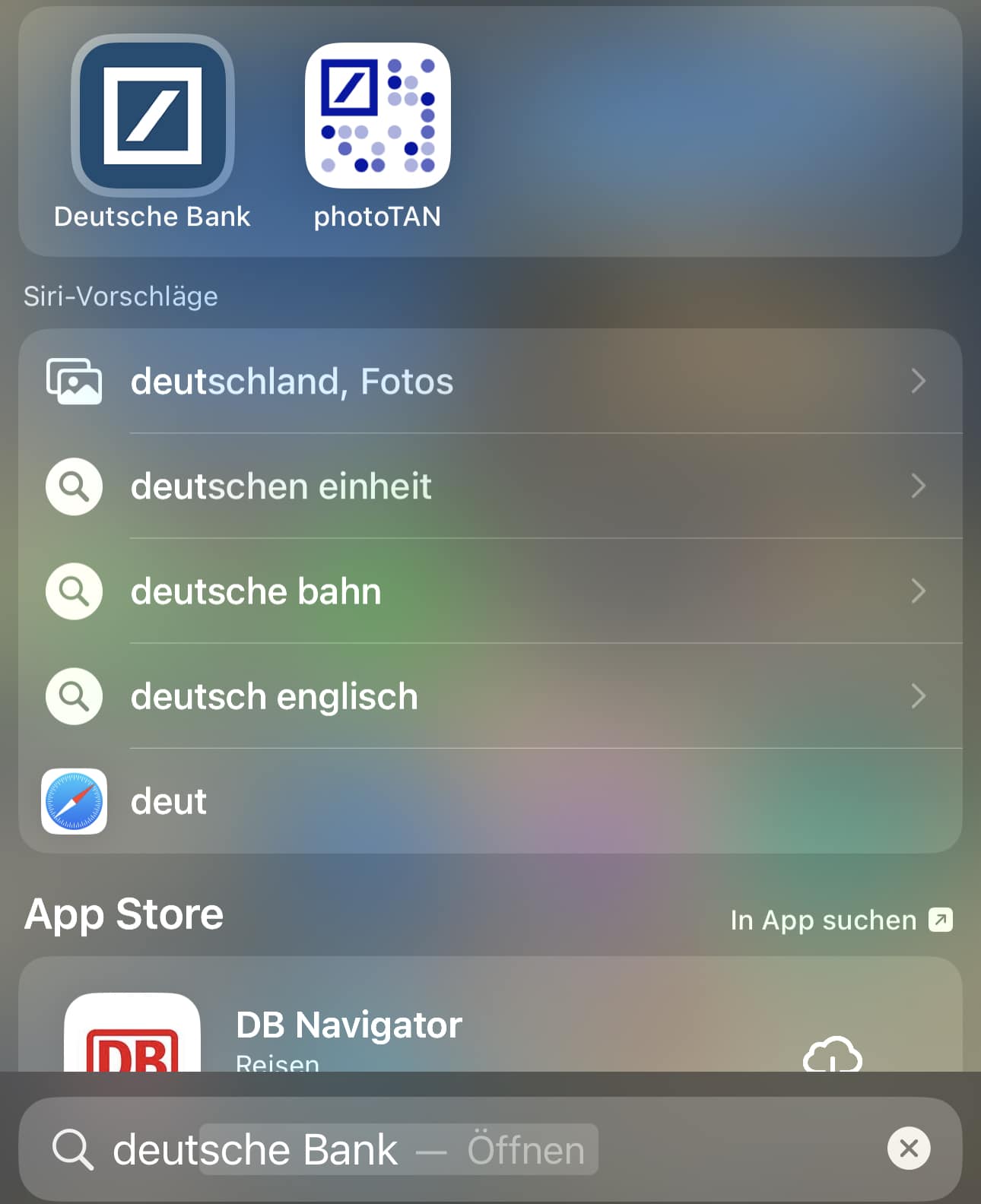
Task: Tap In App suchen link
Action: (x=840, y=920)
